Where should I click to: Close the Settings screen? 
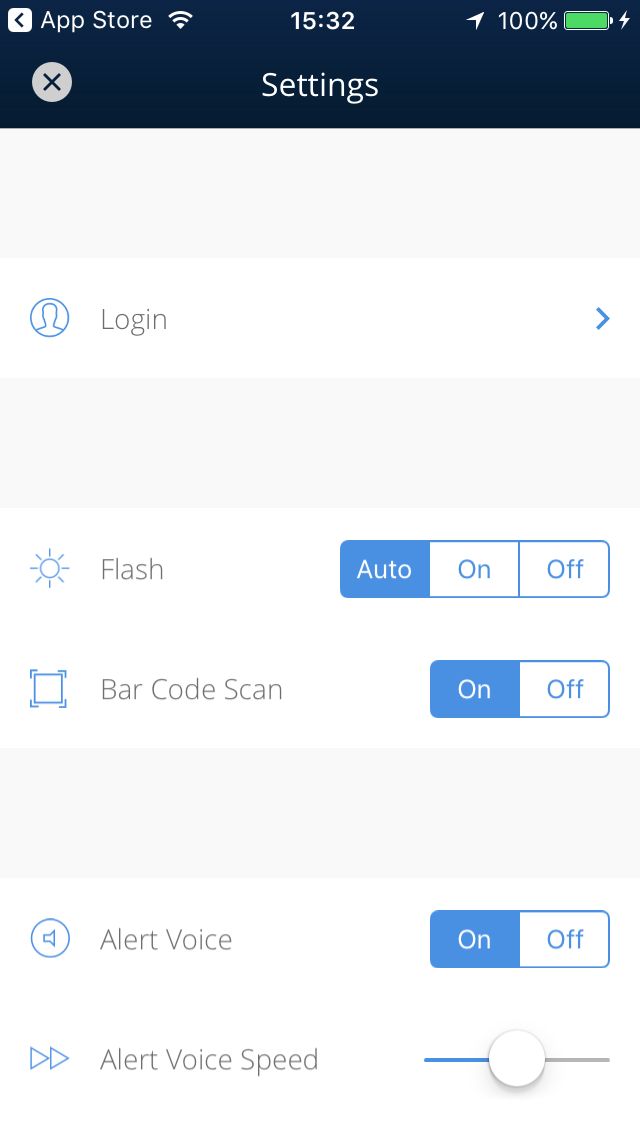(51, 83)
